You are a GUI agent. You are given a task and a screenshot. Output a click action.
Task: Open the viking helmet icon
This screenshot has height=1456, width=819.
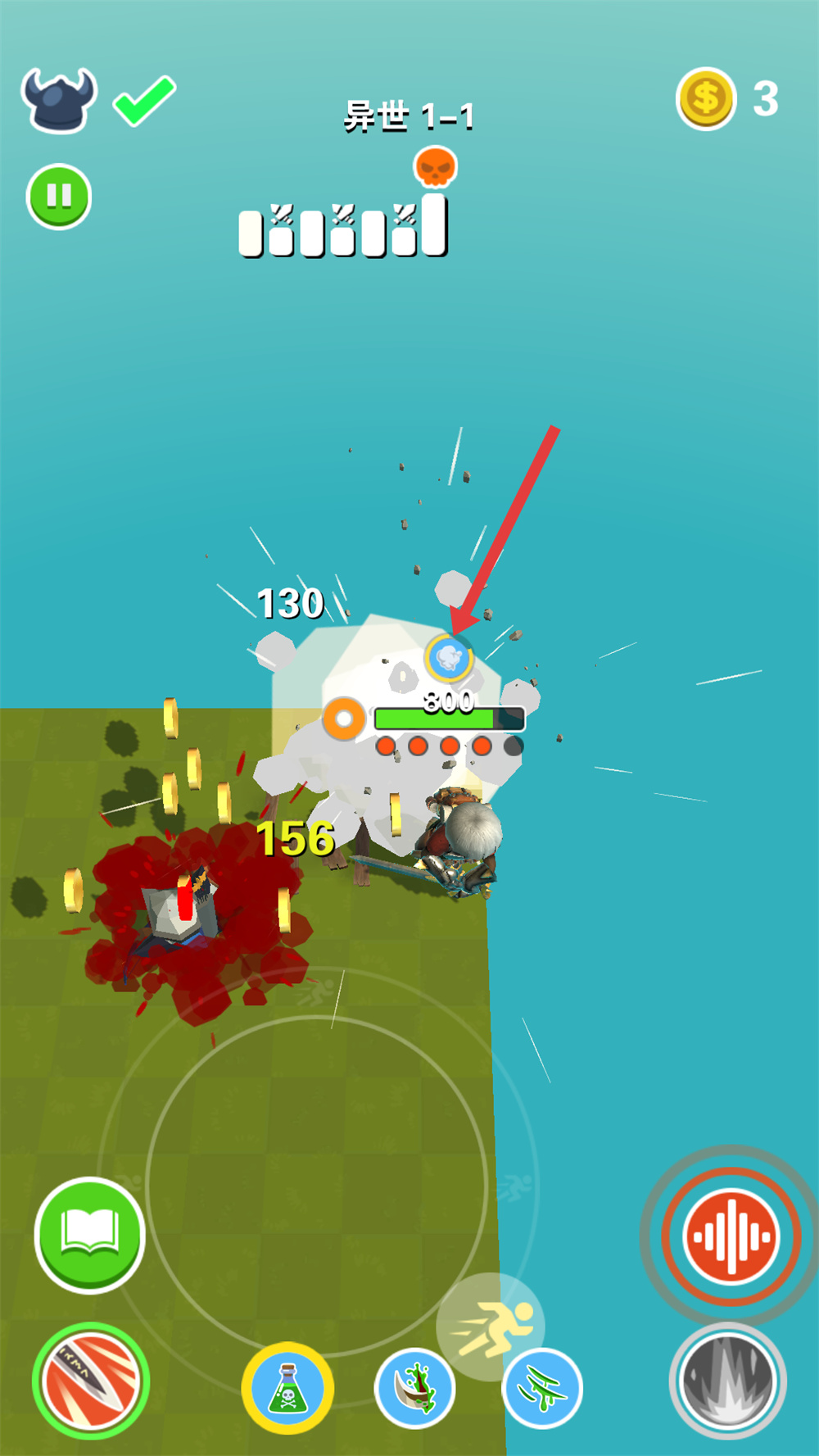(59, 100)
